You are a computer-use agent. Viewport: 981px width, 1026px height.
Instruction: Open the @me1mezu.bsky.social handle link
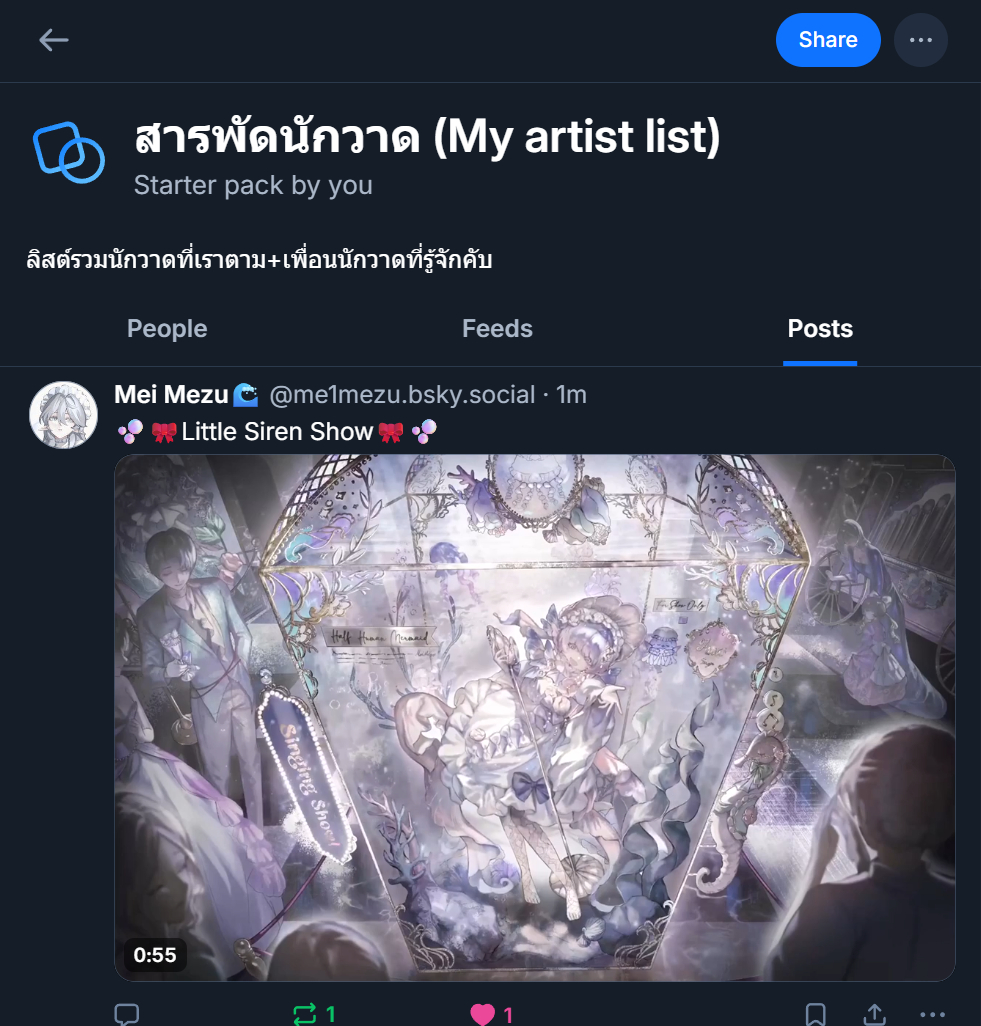coord(402,395)
